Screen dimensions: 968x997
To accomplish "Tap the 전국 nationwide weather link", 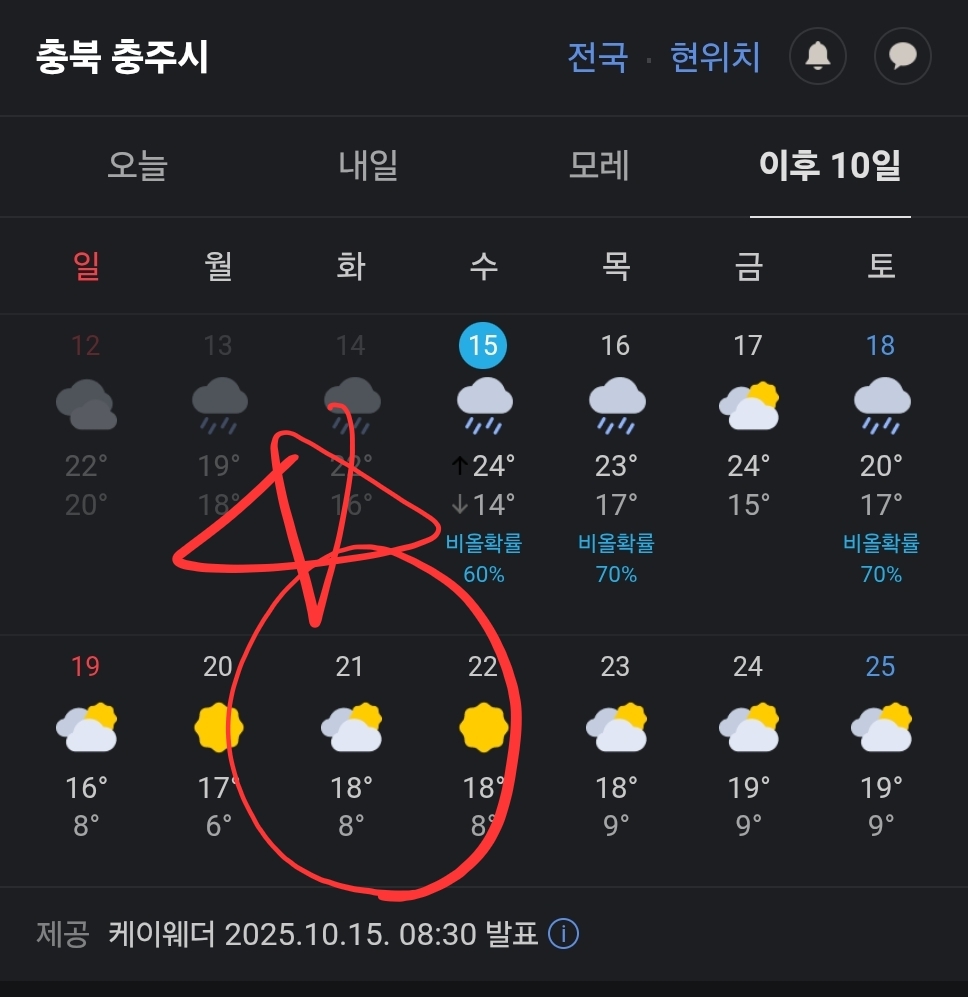I will coord(597,57).
